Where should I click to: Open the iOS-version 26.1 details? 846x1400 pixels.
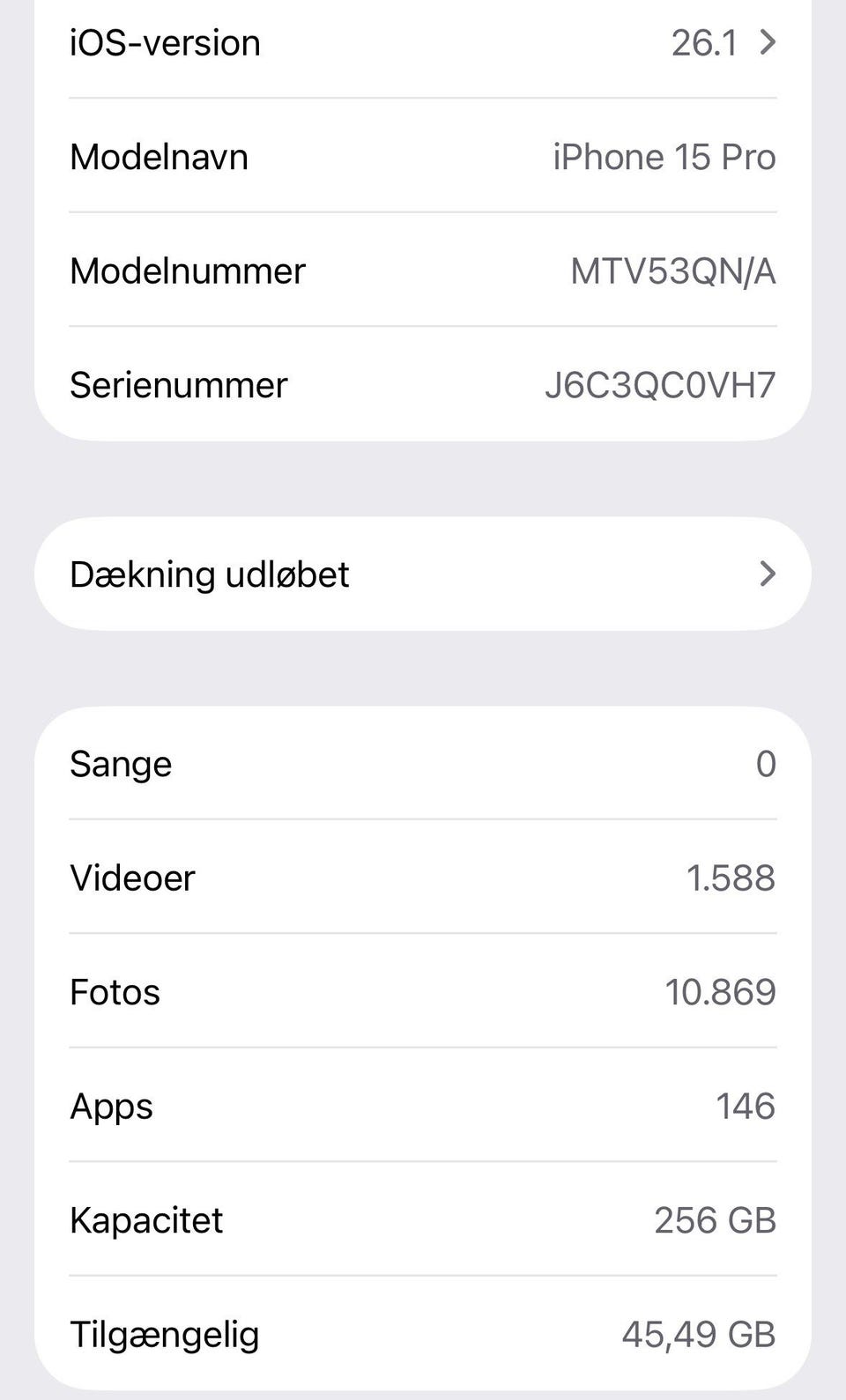coord(423,42)
